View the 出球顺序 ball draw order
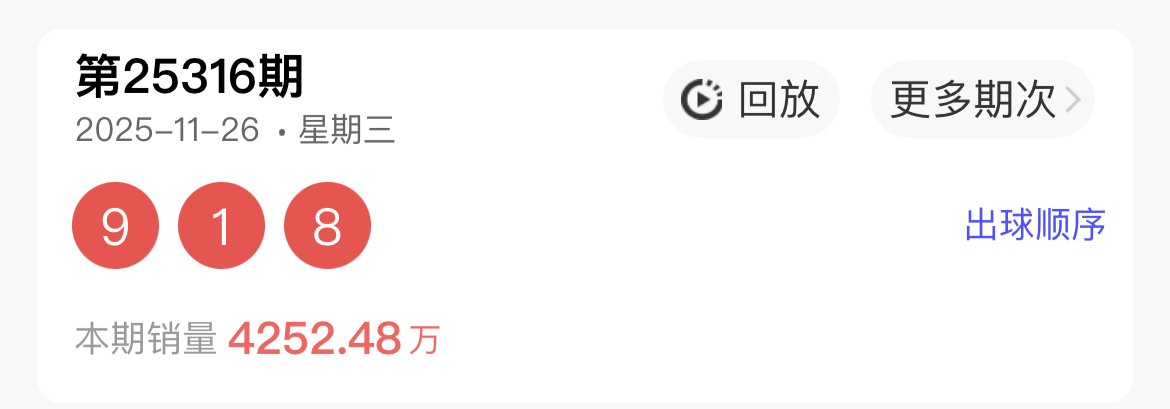The image size is (1170, 409). [x=1034, y=225]
